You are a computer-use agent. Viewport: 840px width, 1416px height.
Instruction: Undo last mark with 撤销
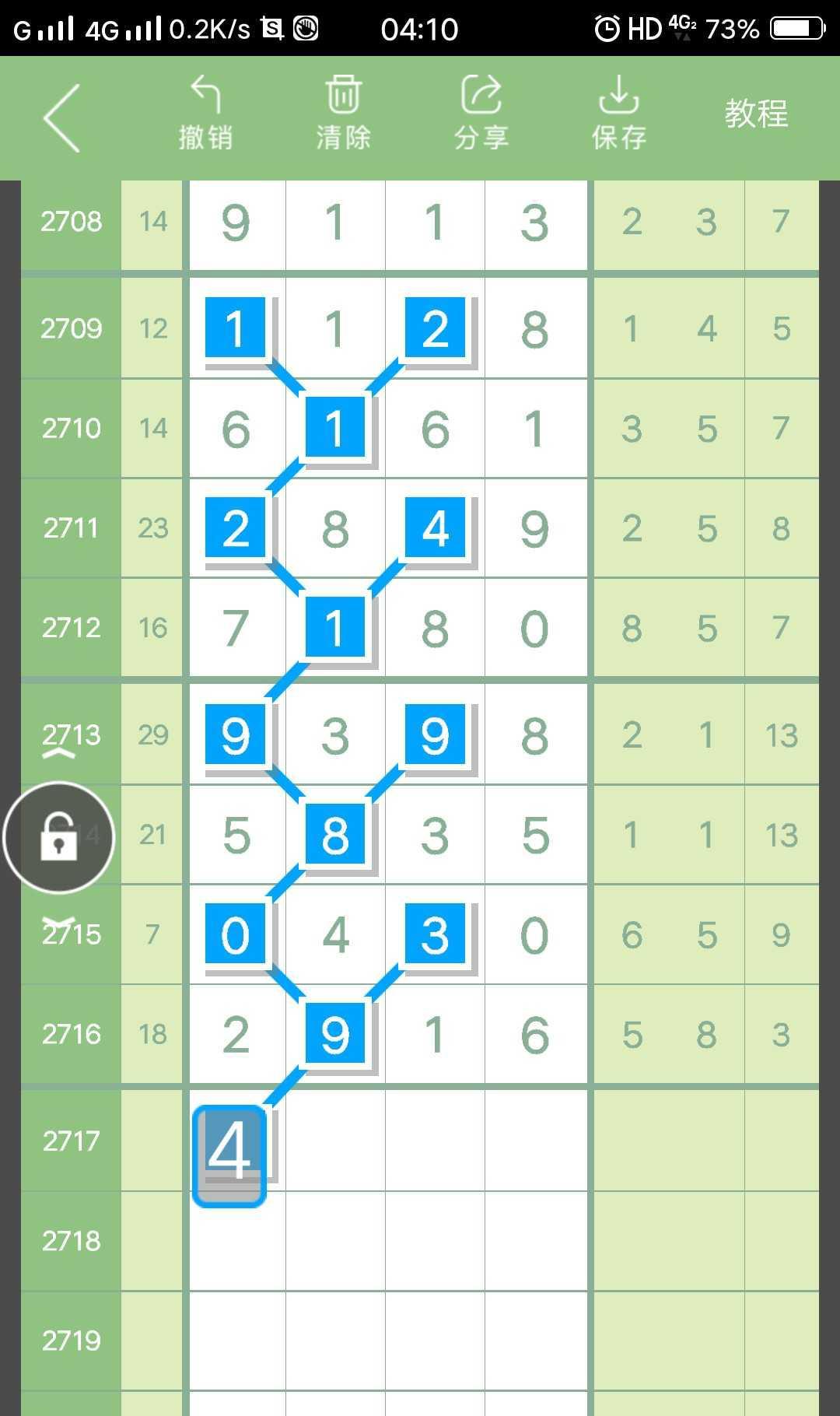(x=205, y=114)
